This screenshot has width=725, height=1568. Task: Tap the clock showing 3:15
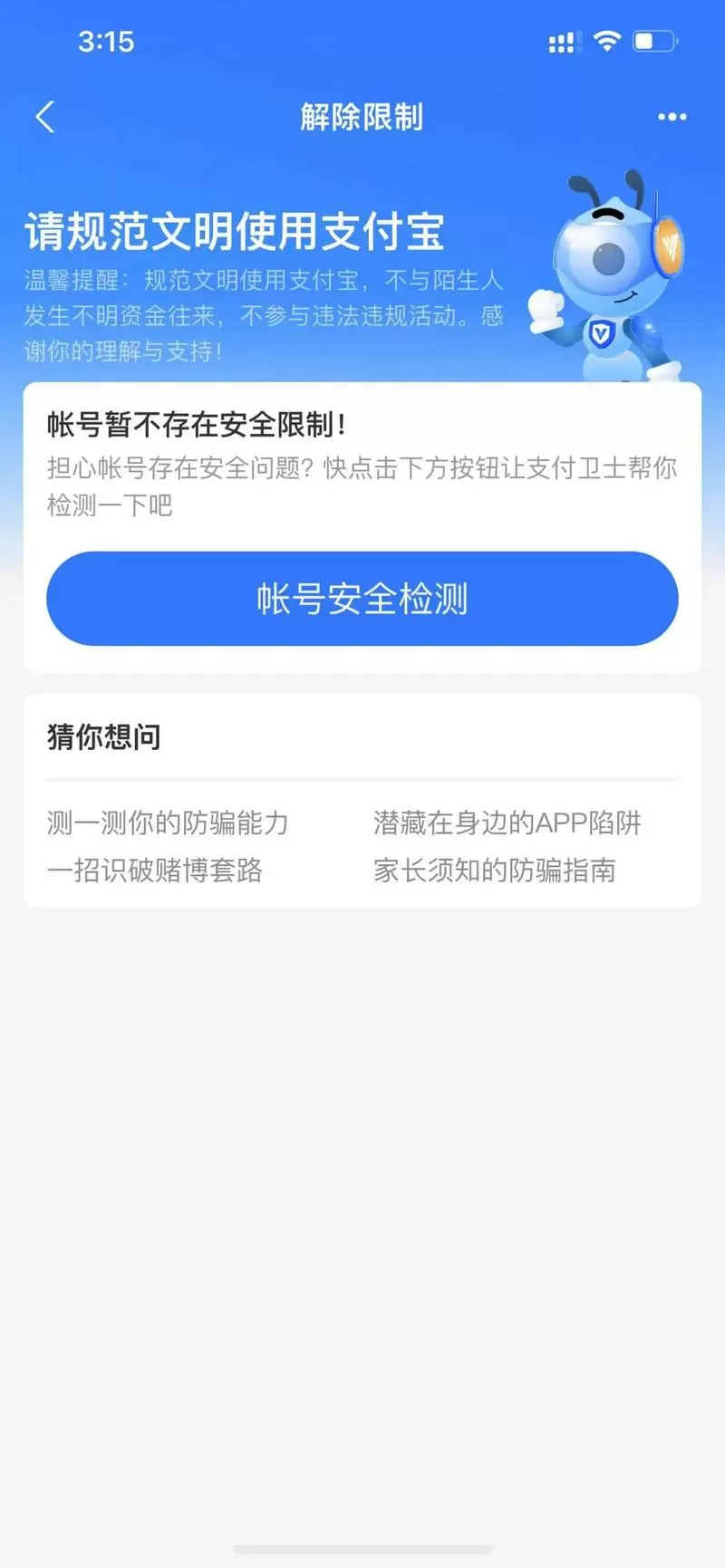click(x=105, y=41)
